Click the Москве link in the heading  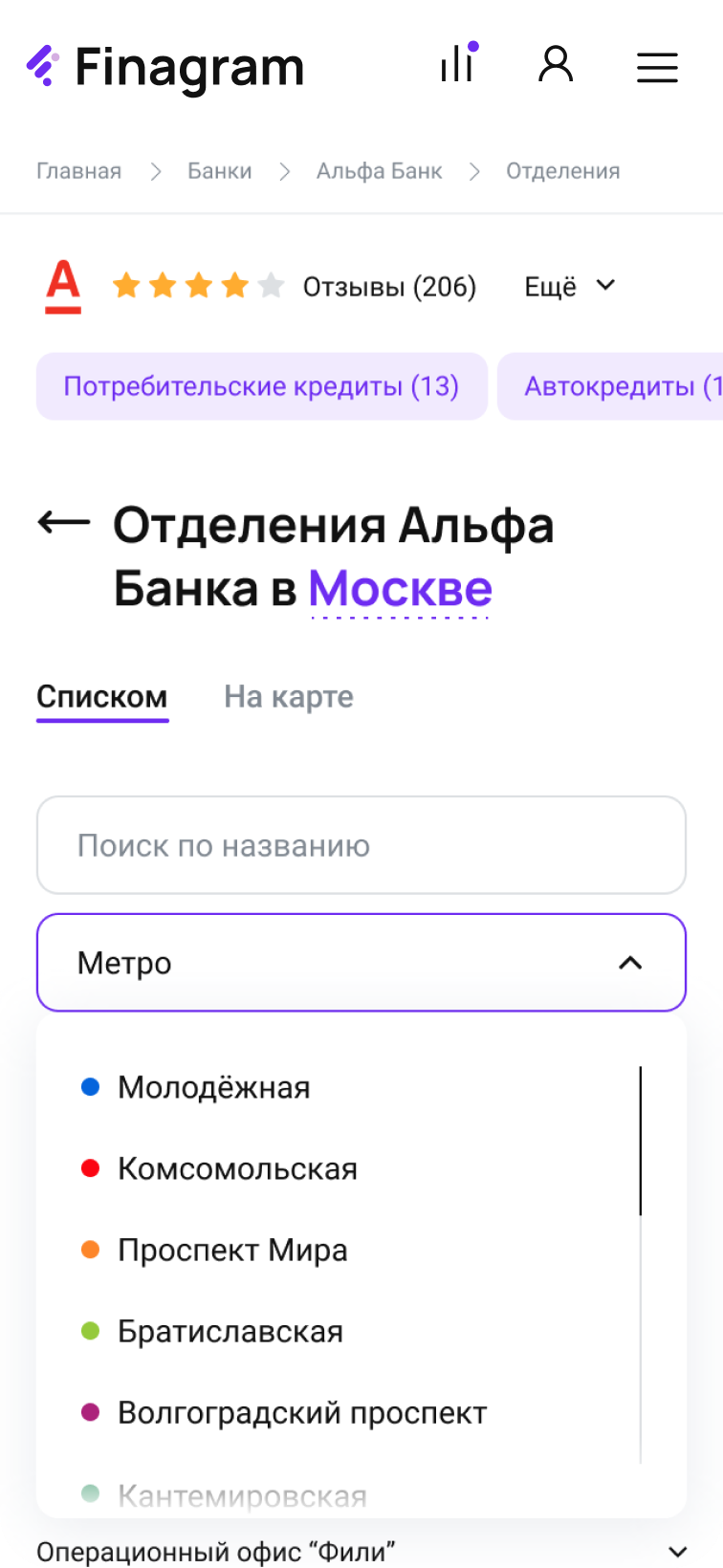tap(400, 588)
